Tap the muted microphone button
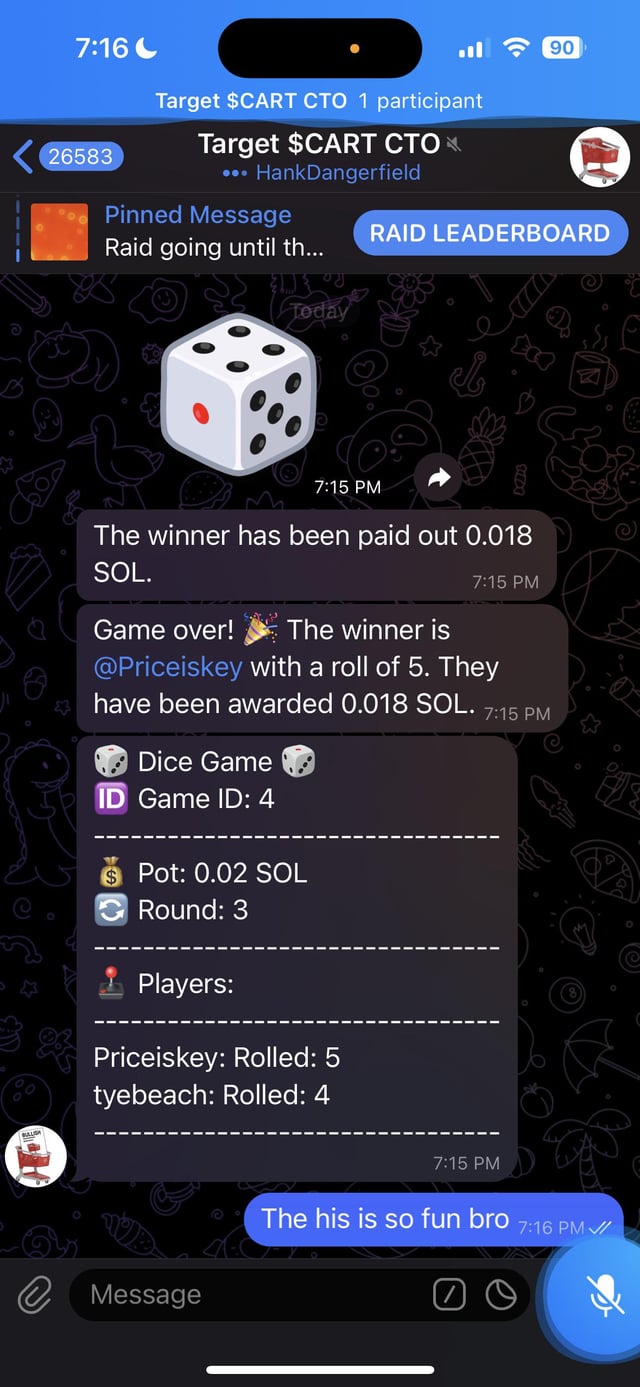 tap(603, 1296)
